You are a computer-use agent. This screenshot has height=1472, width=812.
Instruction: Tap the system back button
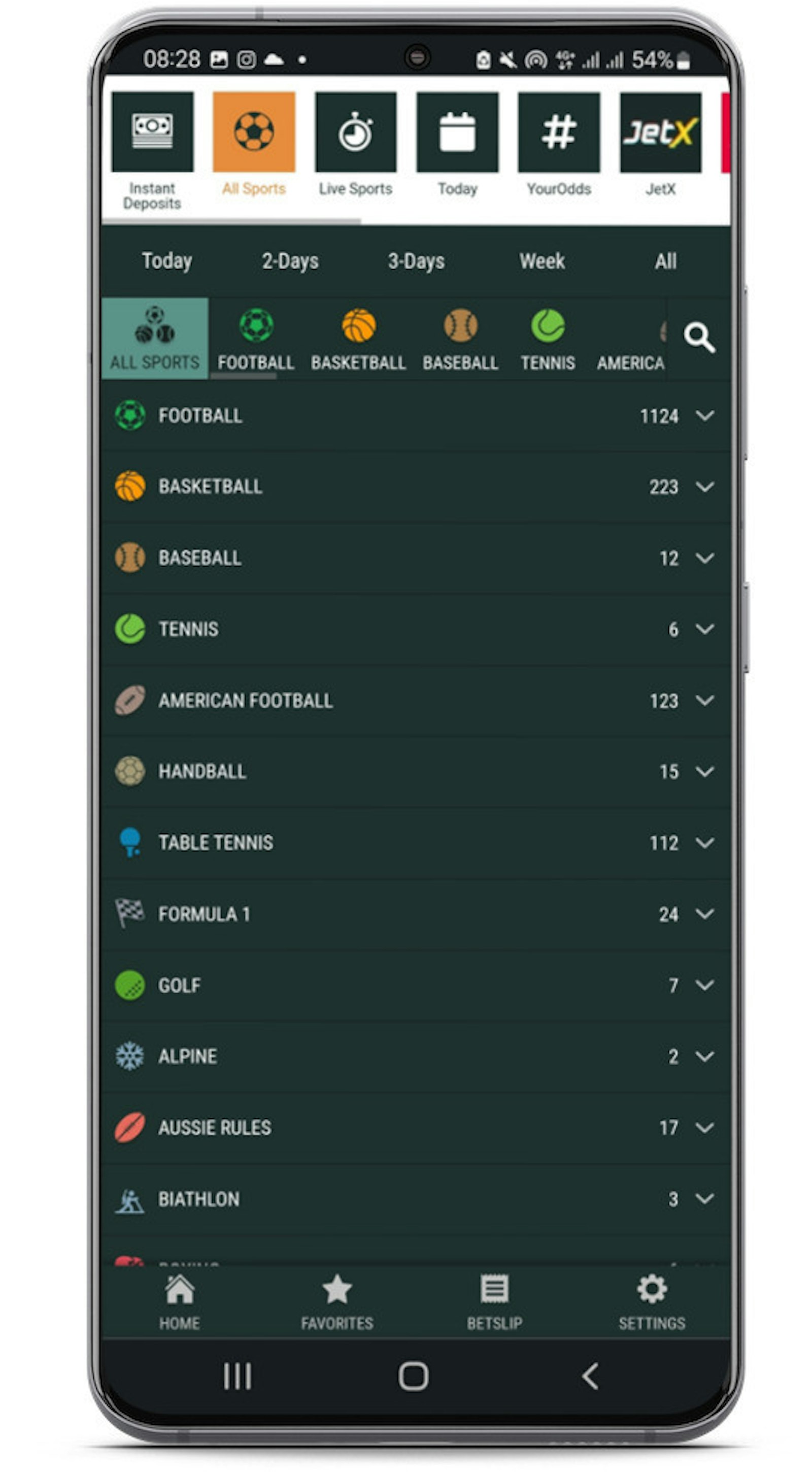(x=590, y=1376)
